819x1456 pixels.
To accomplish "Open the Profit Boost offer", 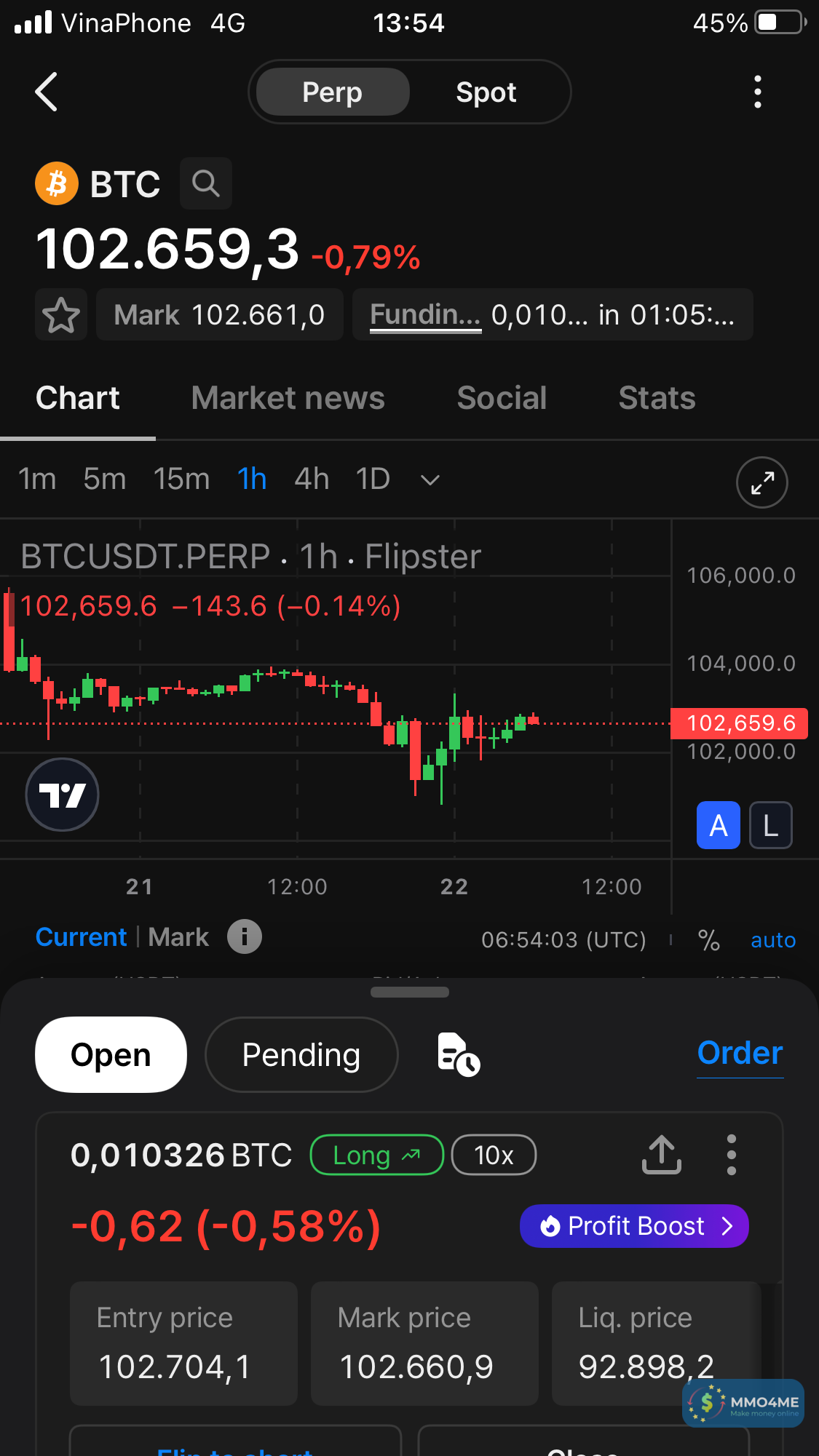I will (634, 1226).
